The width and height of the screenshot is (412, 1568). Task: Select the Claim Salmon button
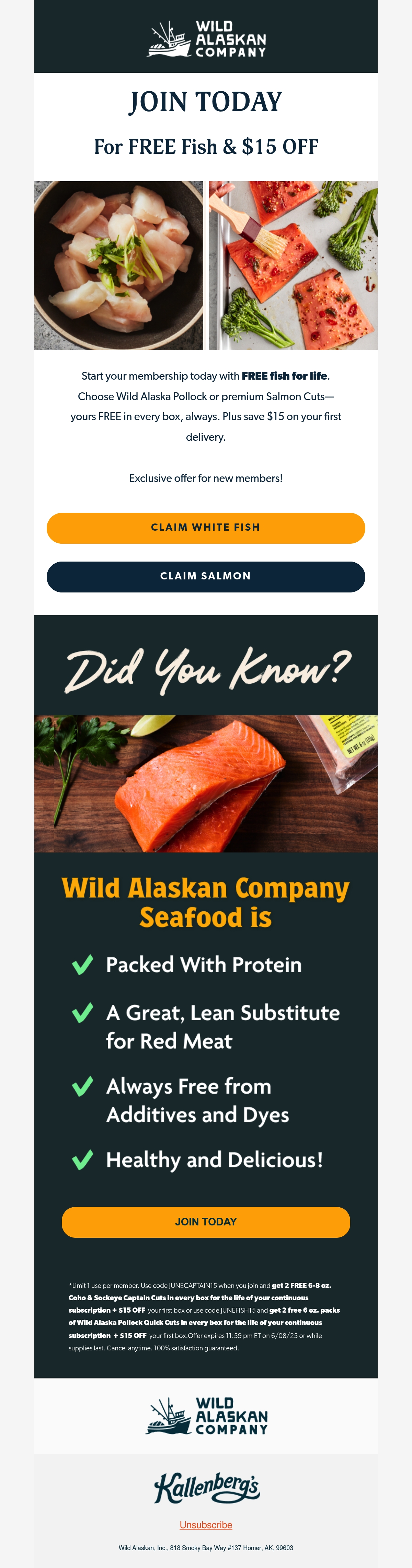point(206,576)
